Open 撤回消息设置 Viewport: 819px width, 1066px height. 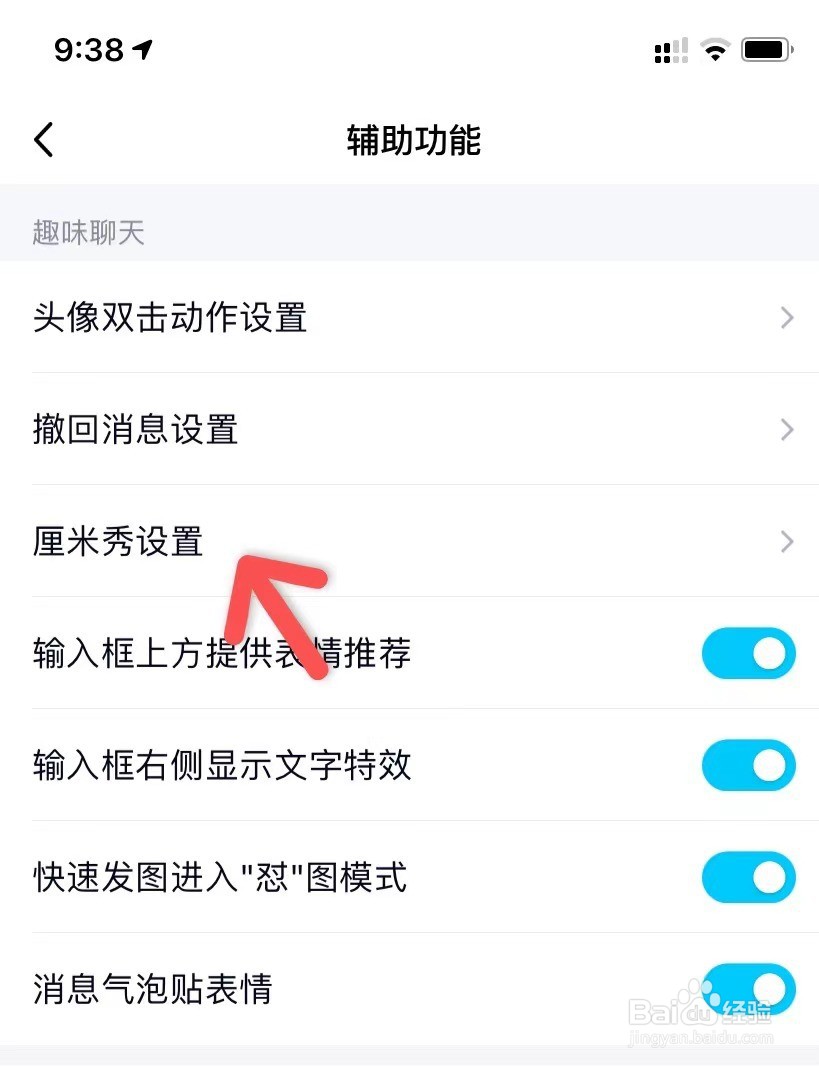[134, 430]
